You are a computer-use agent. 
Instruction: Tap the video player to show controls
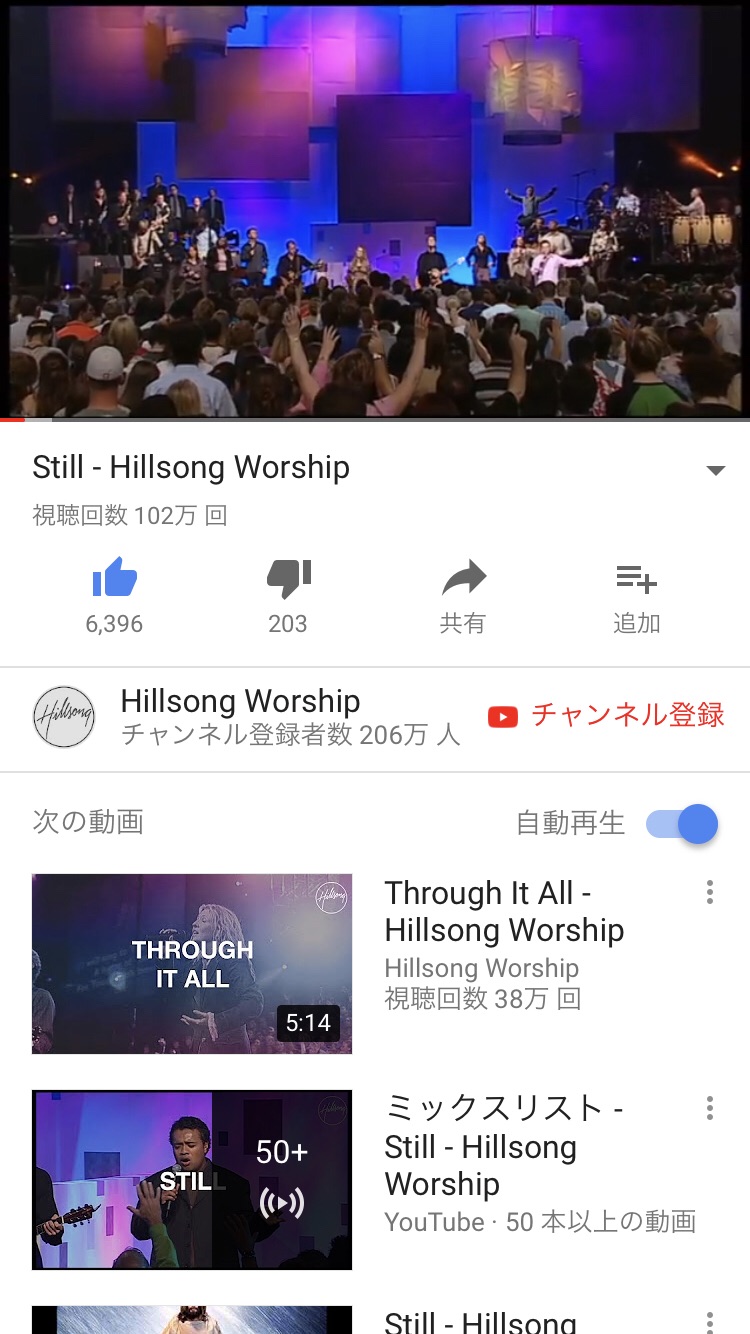[375, 210]
